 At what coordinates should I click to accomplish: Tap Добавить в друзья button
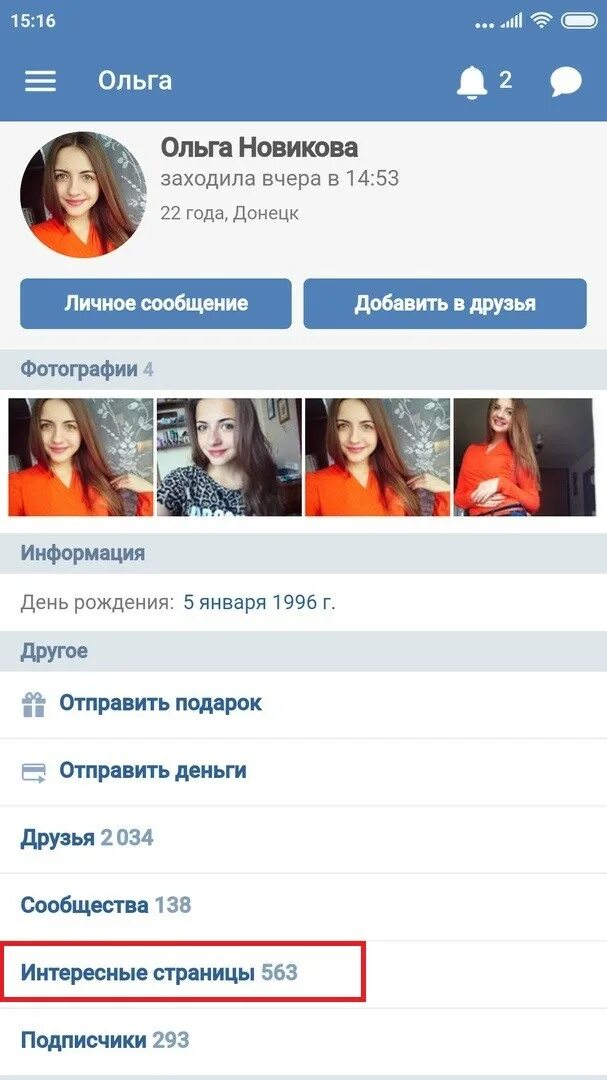pyautogui.click(x=445, y=304)
